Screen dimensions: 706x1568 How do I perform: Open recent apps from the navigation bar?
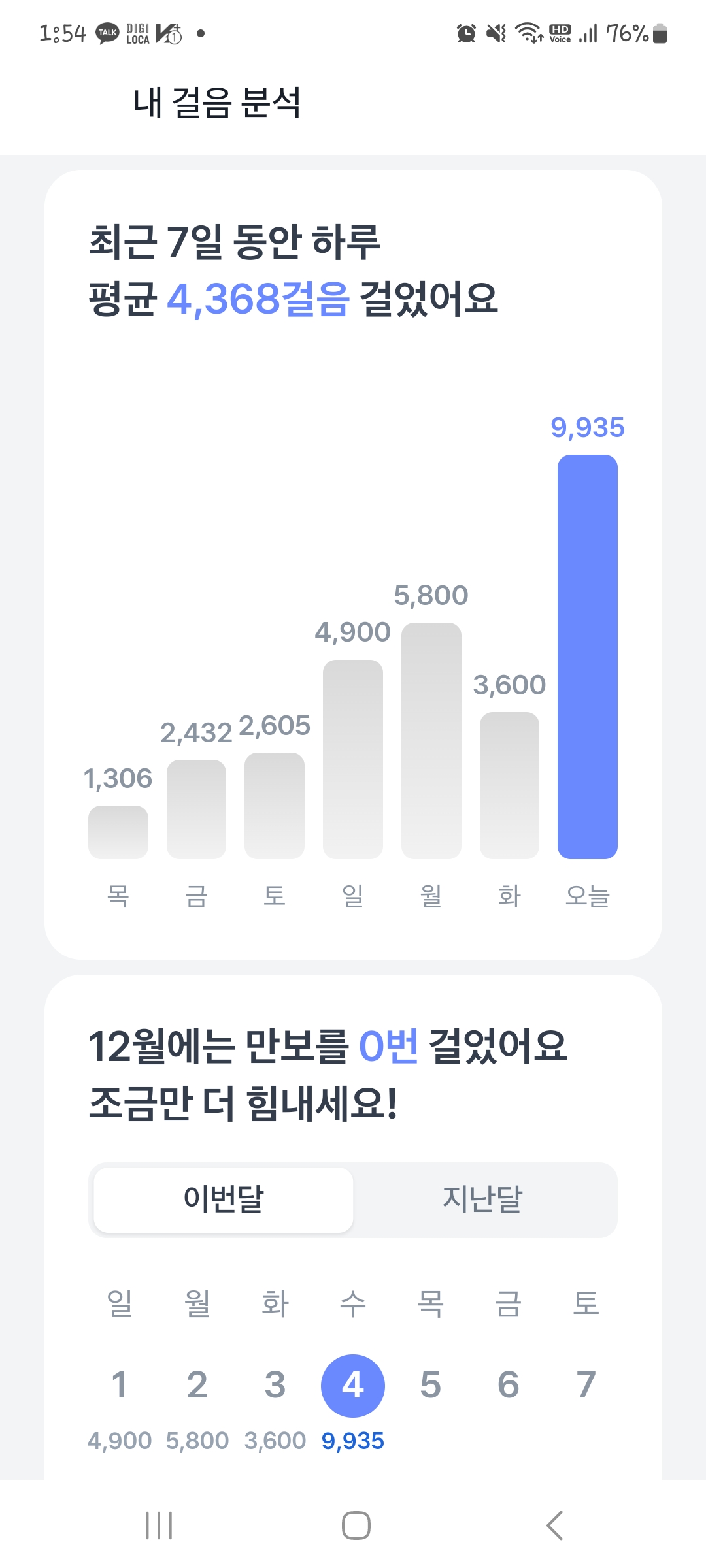coord(159,1526)
